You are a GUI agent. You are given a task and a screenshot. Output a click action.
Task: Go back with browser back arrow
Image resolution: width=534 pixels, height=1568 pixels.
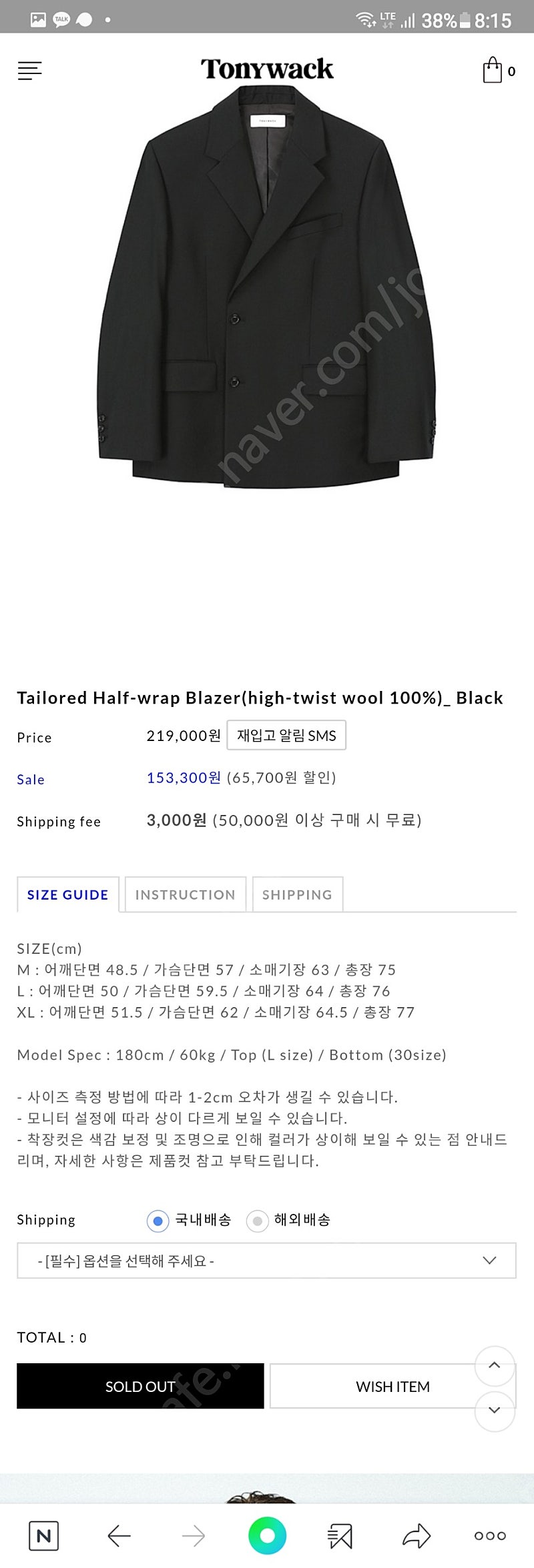click(x=119, y=1537)
